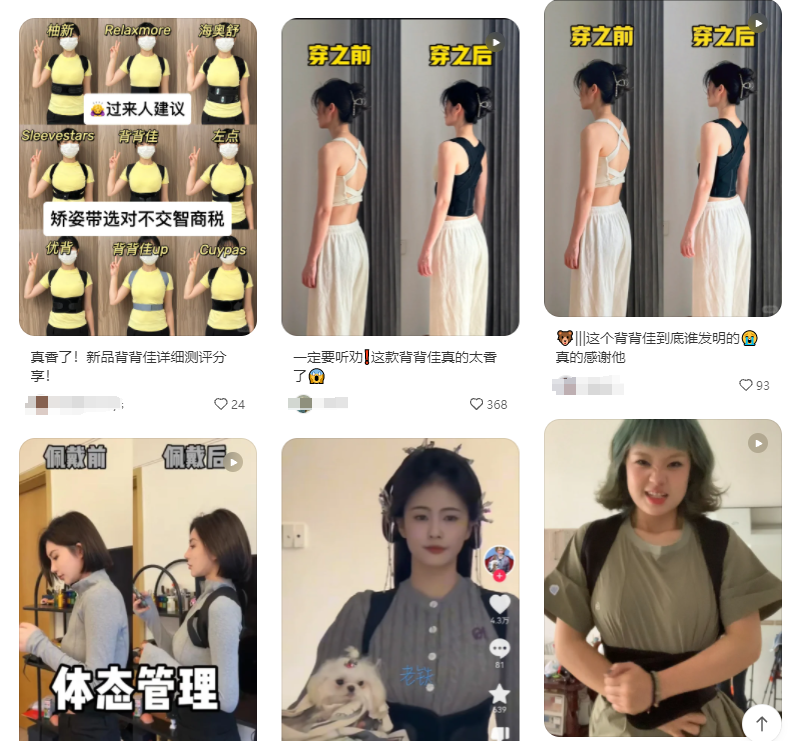Open the video post '一定要听劝这款背背佳真的太香了'
The image size is (802, 741).
point(400,176)
